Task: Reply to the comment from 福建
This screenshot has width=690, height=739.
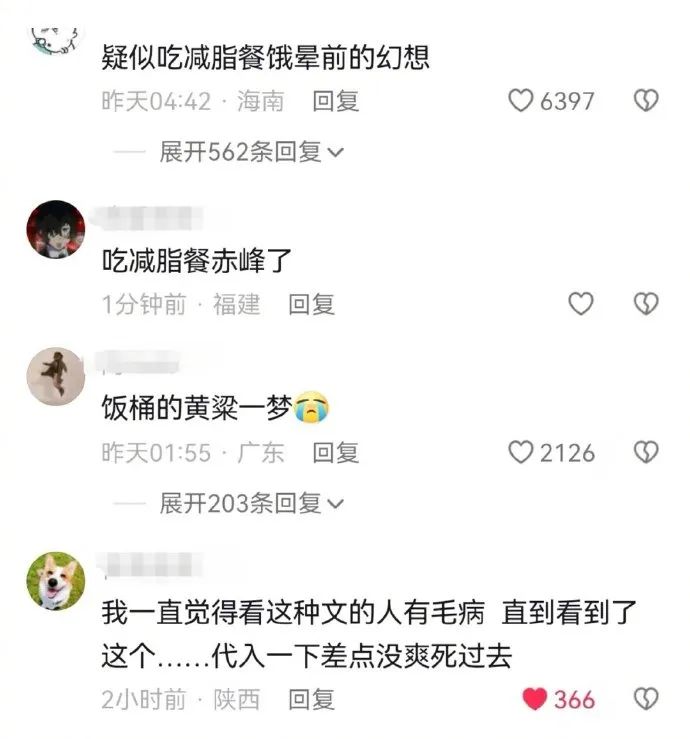Action: (x=311, y=304)
